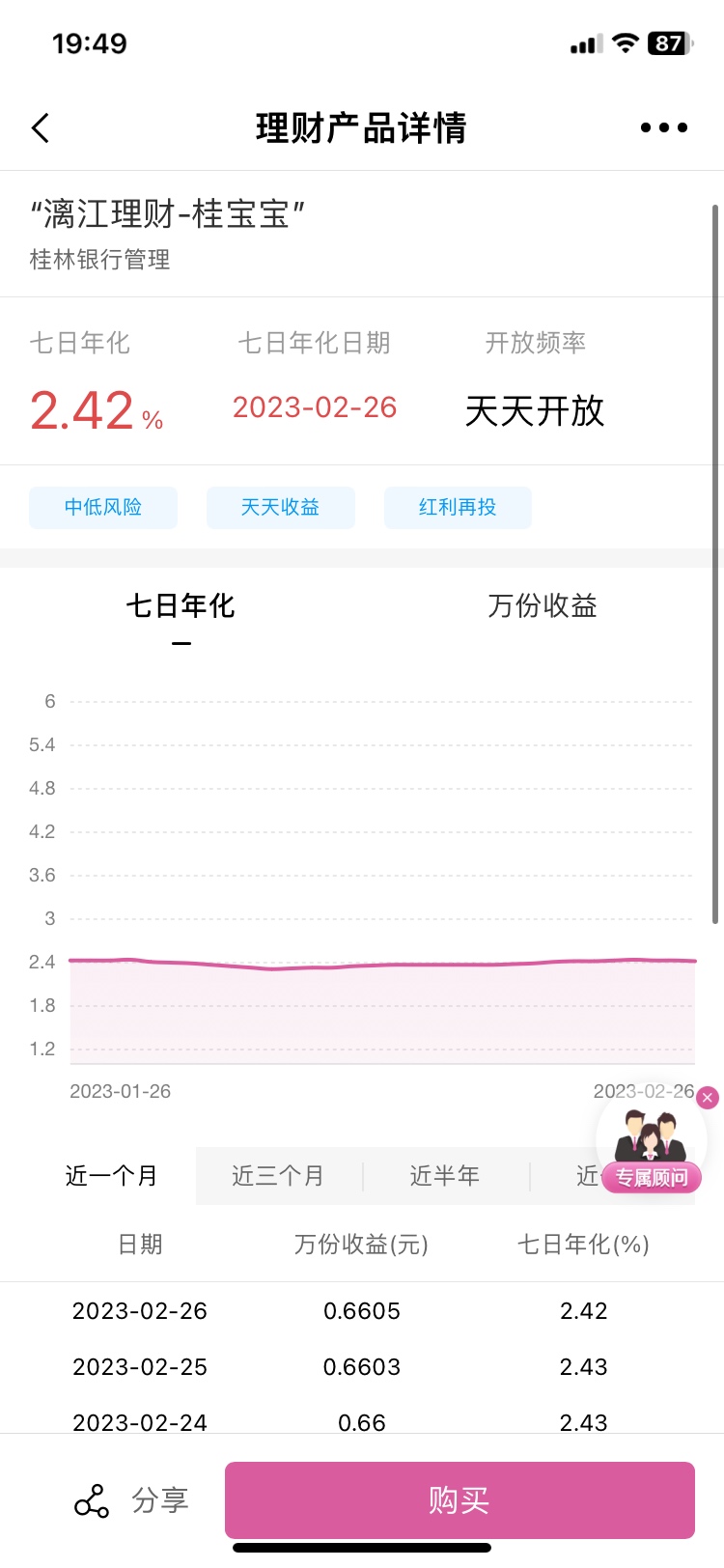Switch to the 万份收益 chart tab

(543, 605)
